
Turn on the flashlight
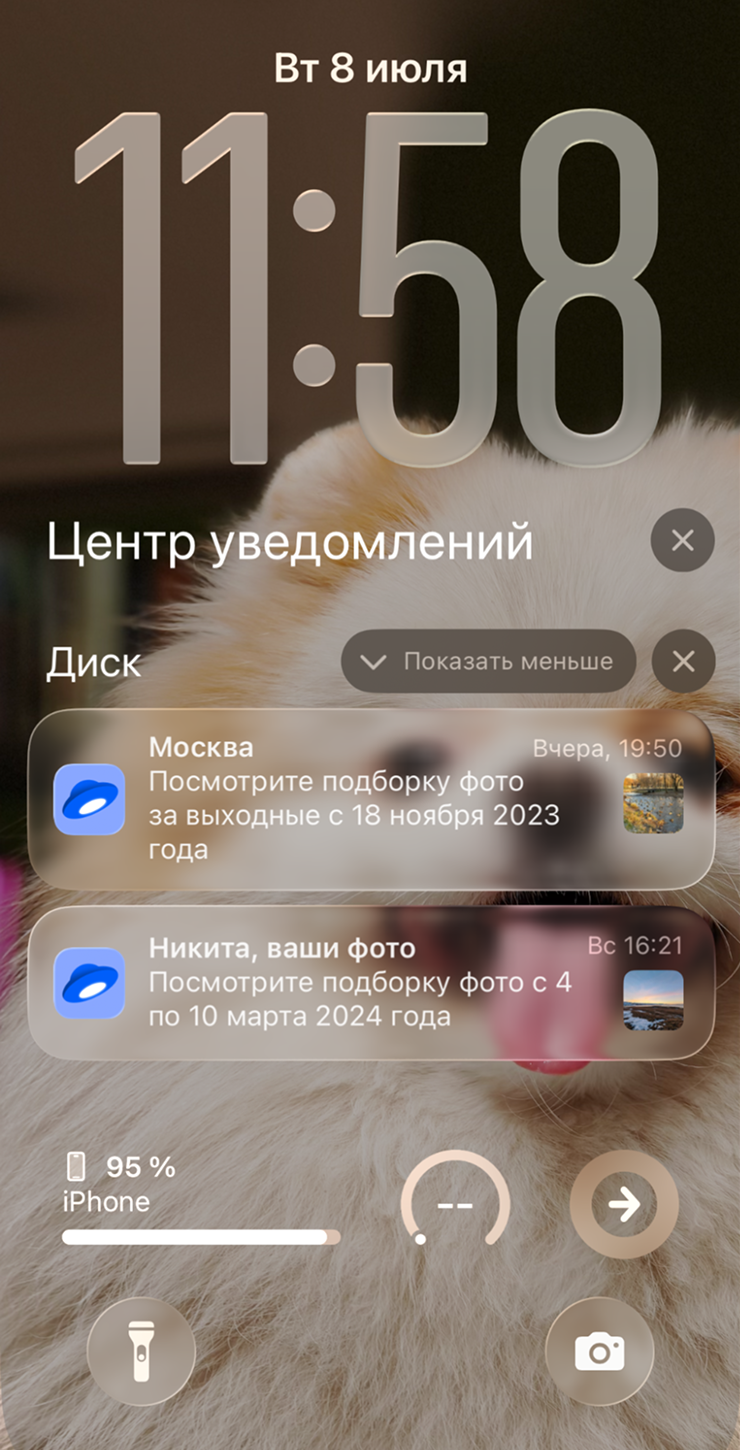141,1353
